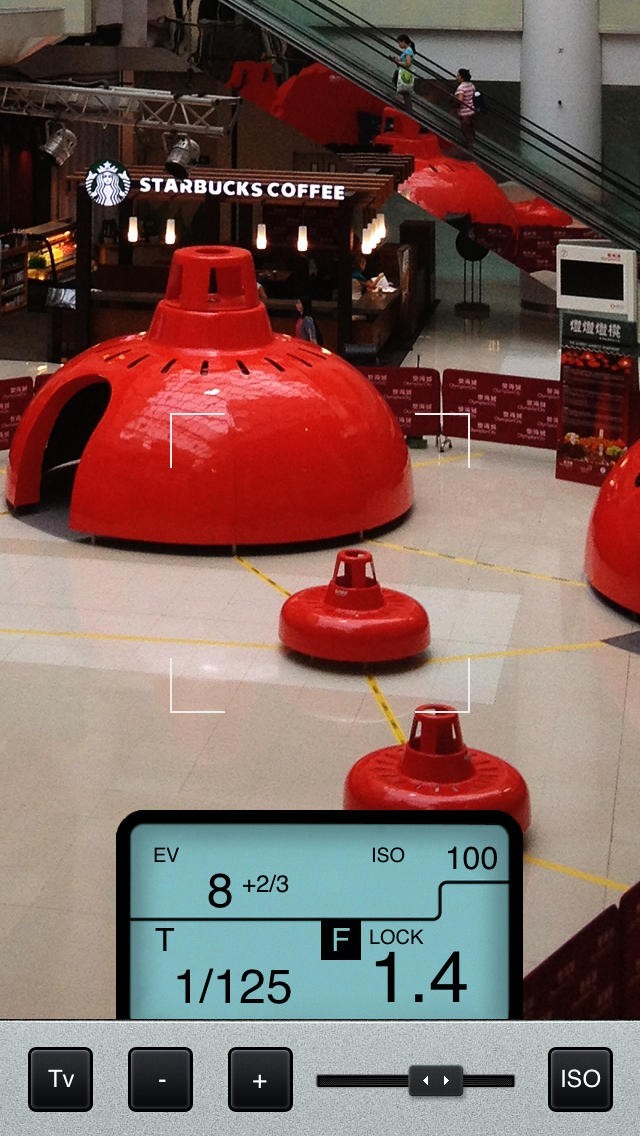Open the ISO setting button
Screen dimensions: 640x1136
click(x=580, y=1079)
